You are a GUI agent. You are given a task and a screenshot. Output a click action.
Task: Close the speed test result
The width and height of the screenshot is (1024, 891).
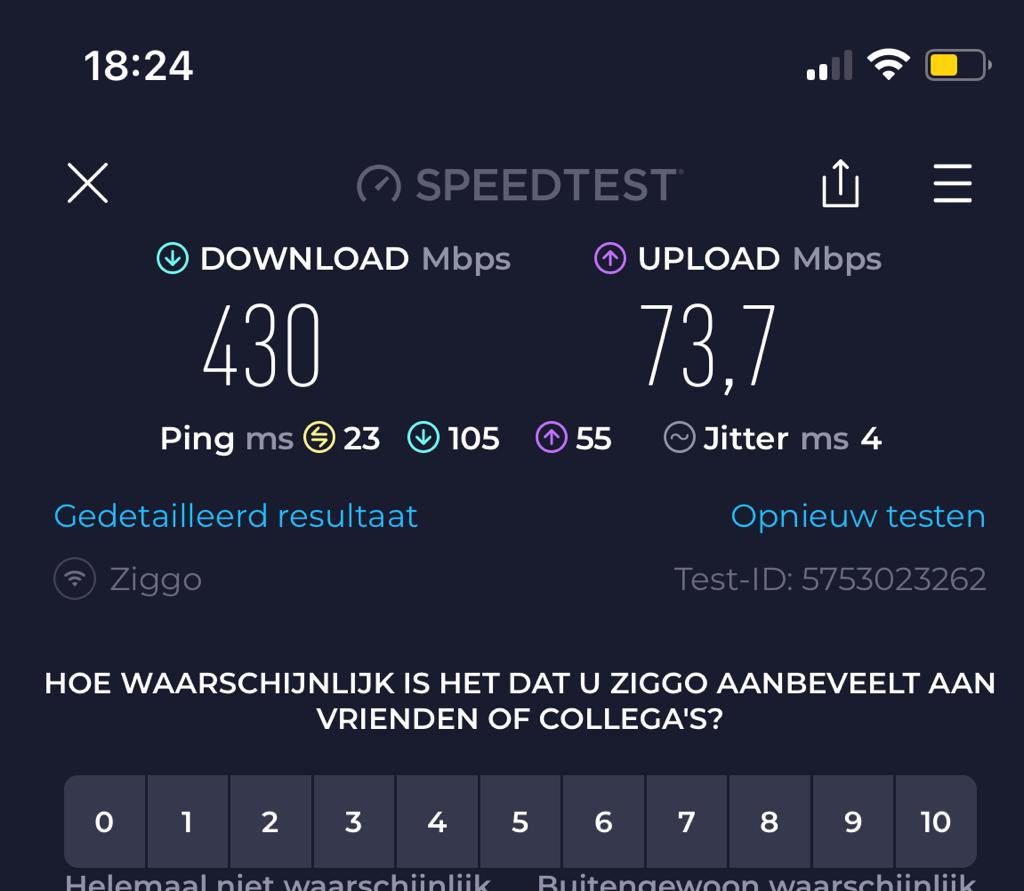point(87,184)
